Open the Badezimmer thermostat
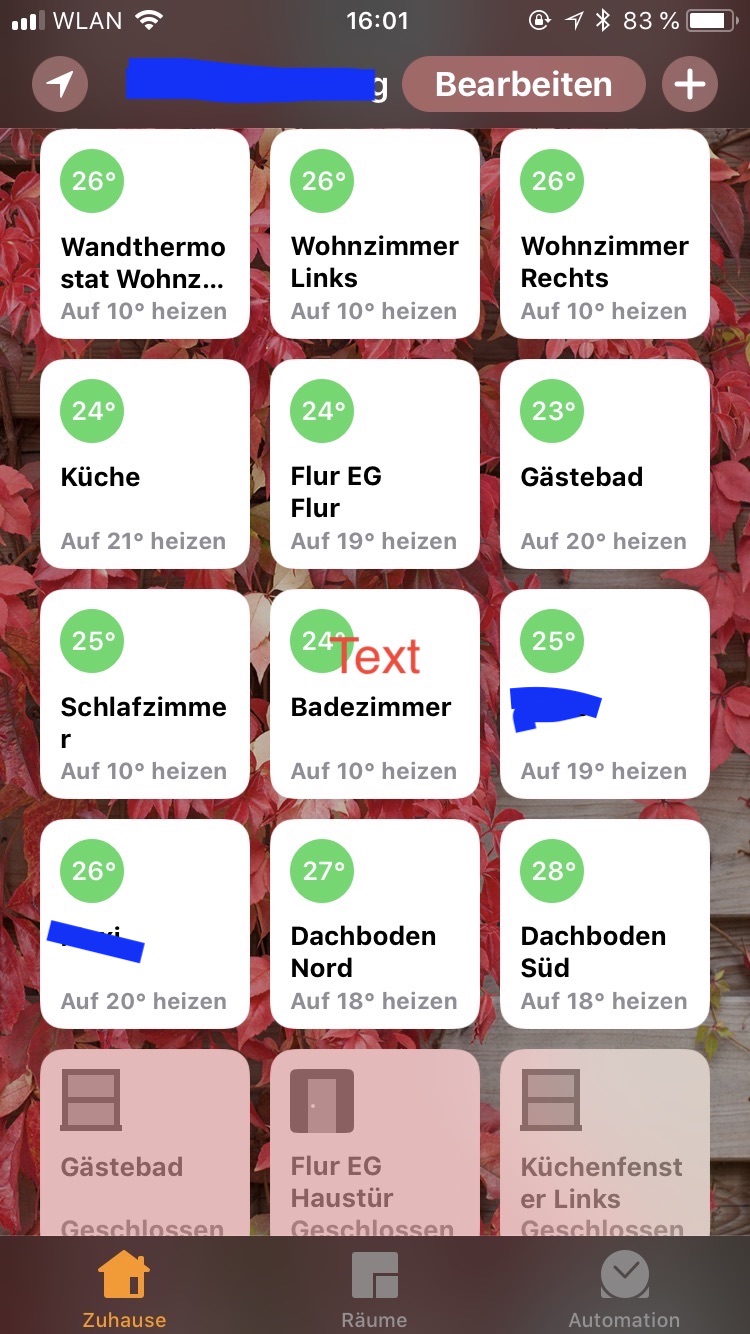The height and width of the screenshot is (1334, 750). [374, 694]
